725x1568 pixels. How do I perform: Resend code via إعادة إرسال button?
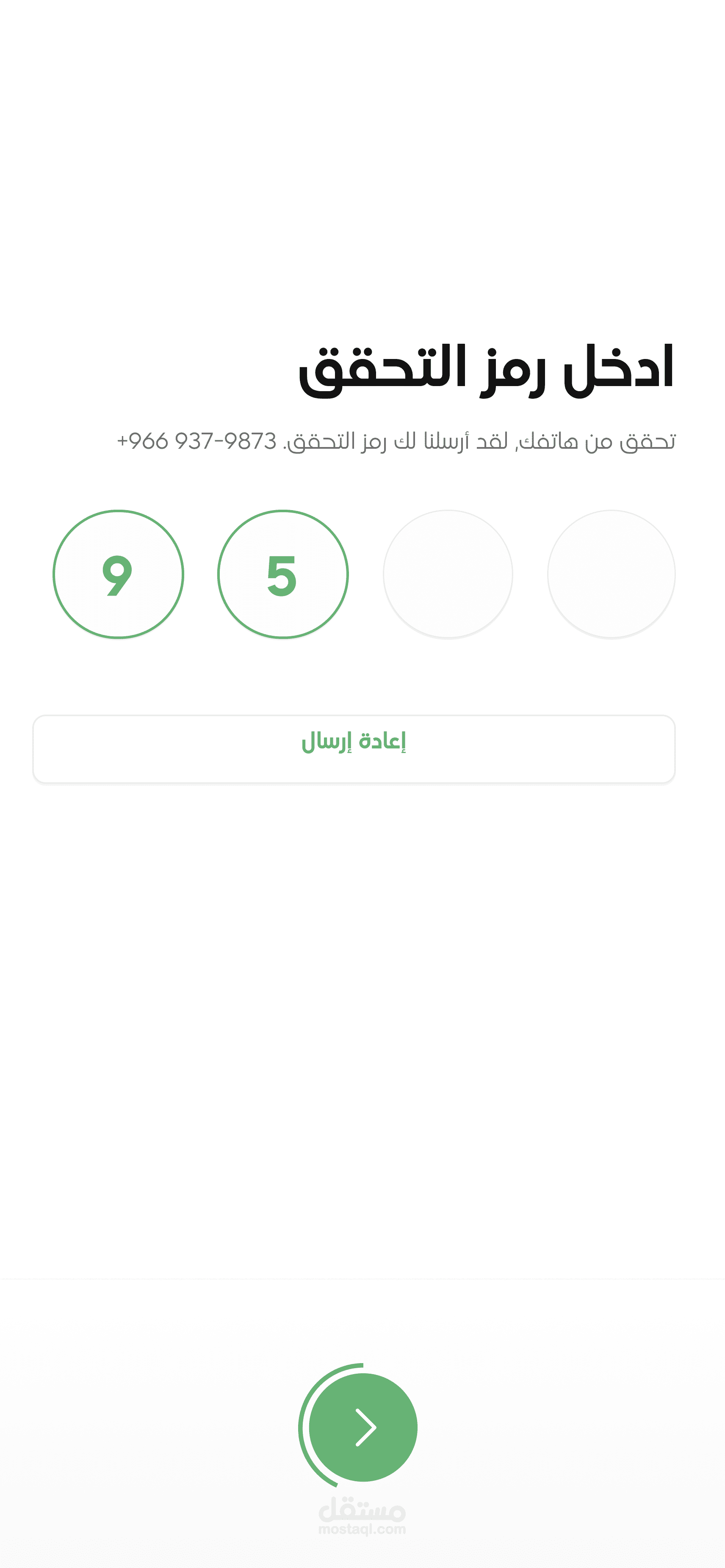(354, 749)
